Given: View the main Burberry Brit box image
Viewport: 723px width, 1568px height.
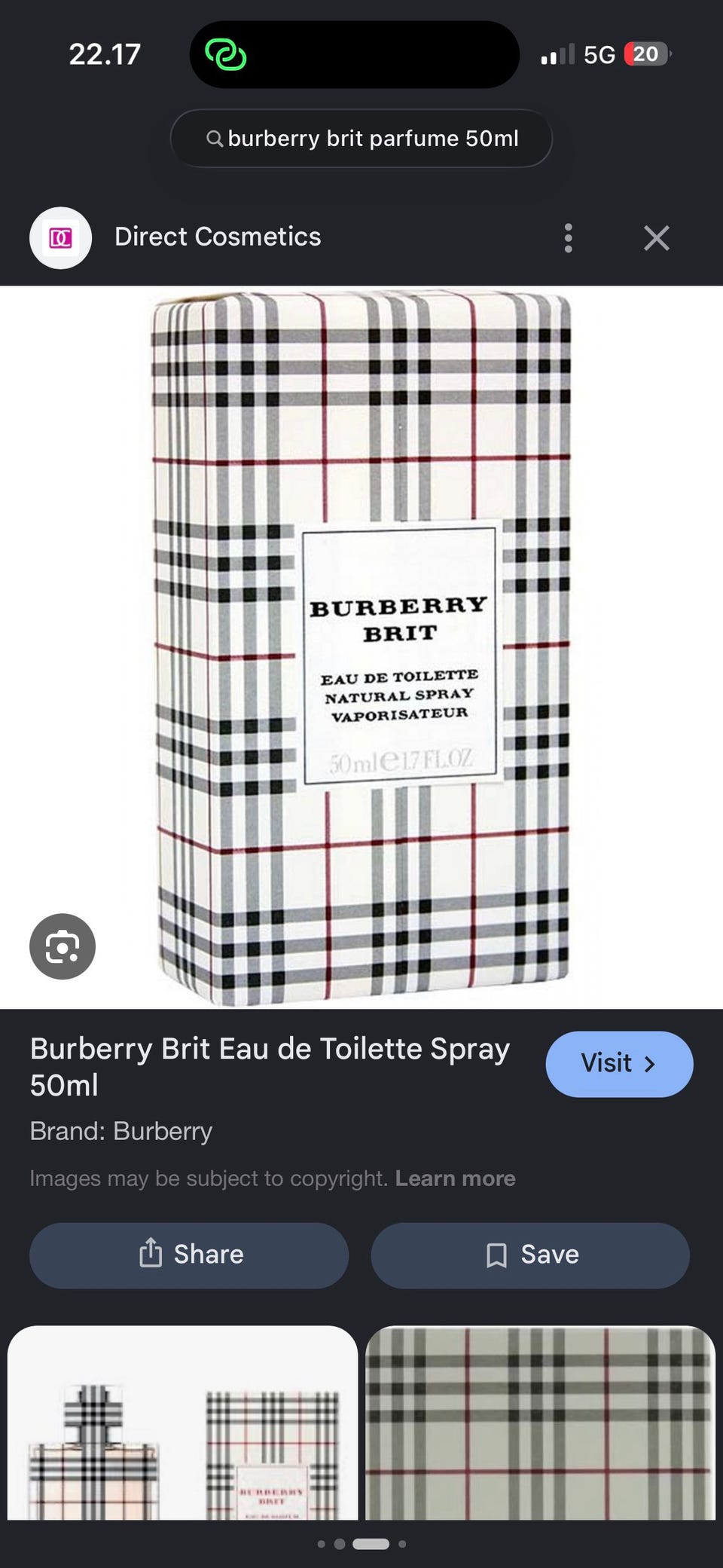Looking at the screenshot, I should (361, 648).
